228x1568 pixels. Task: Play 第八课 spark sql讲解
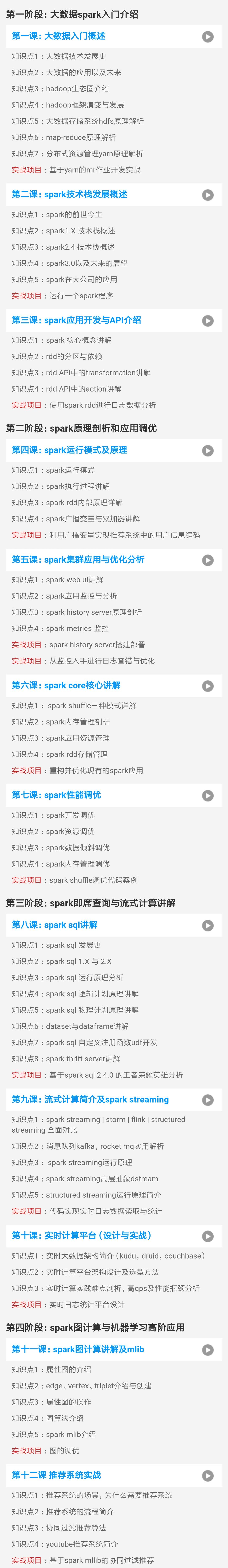[x=208, y=925]
